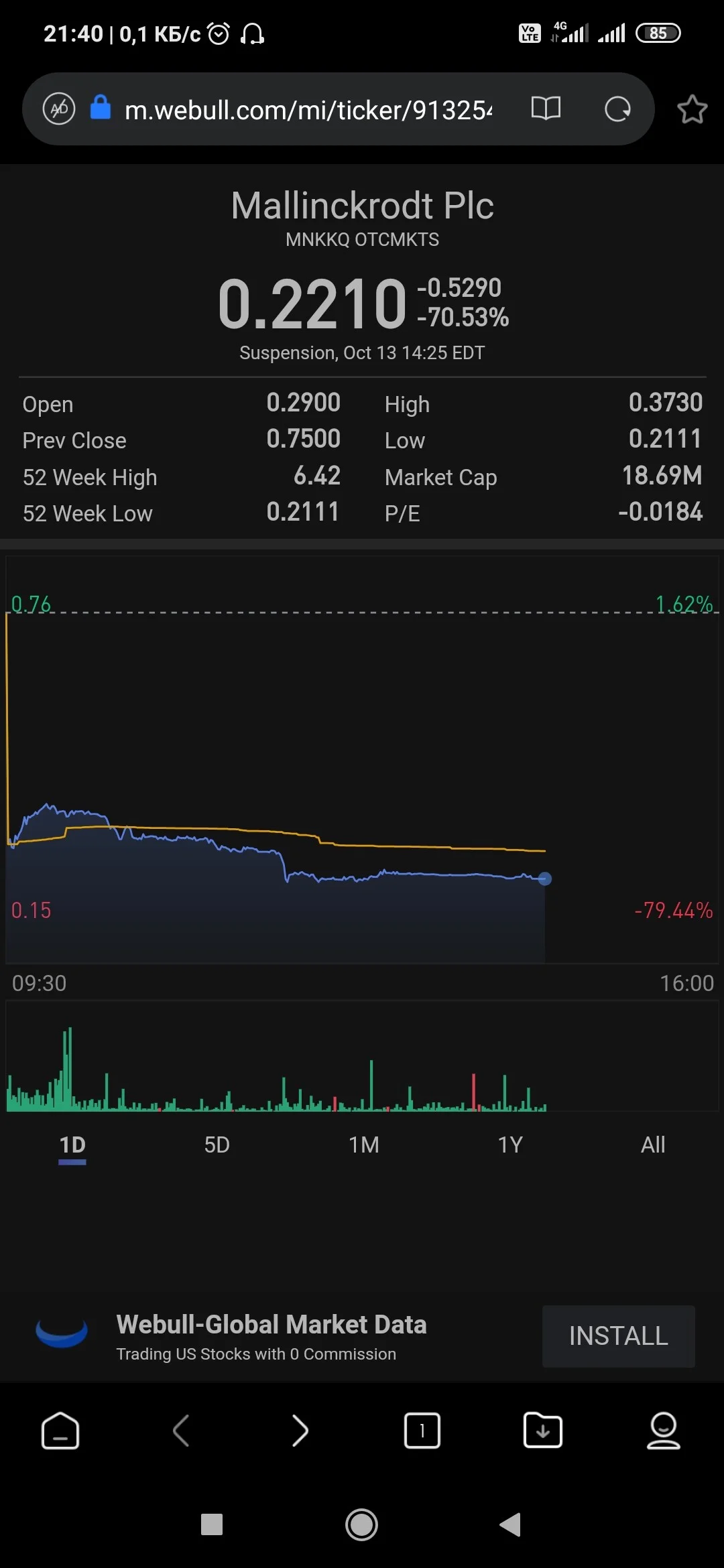The width and height of the screenshot is (724, 1568).
Task: Tap the URL address bar
Action: coord(308,109)
